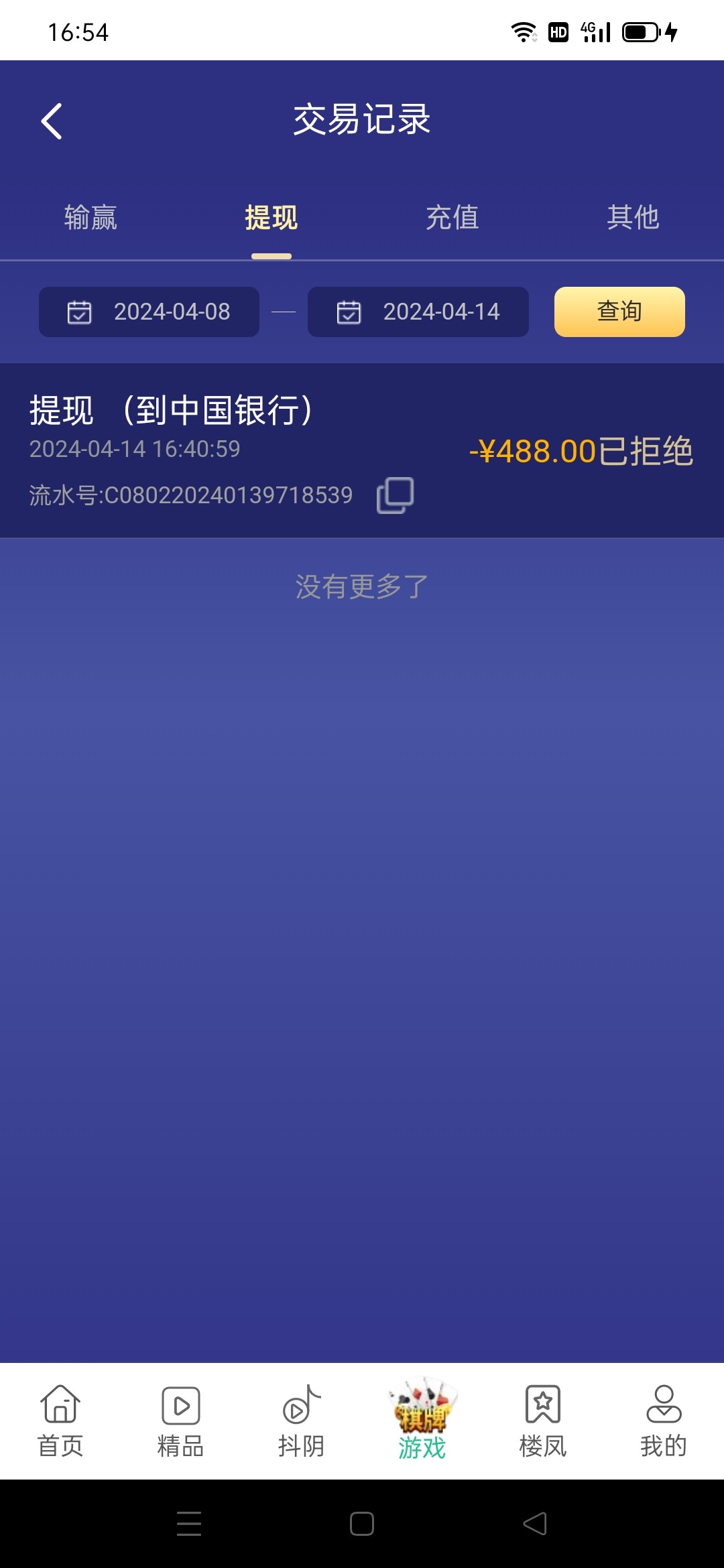Viewport: 724px width, 1568px height.
Task: Copy the 流水号 transaction number
Action: (395, 496)
